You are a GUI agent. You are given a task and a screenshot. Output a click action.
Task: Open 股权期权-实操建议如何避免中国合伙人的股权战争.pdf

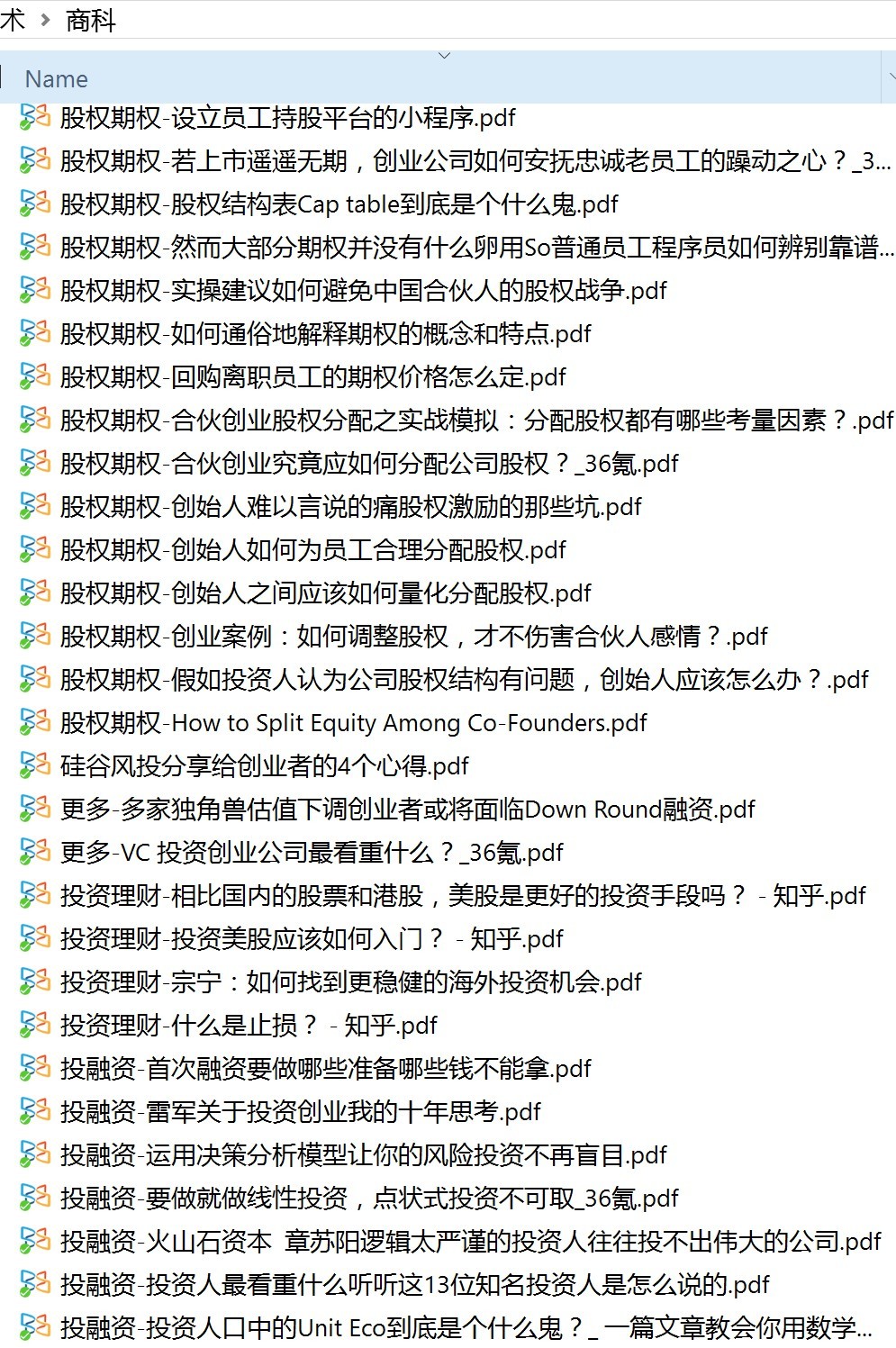[x=363, y=291]
